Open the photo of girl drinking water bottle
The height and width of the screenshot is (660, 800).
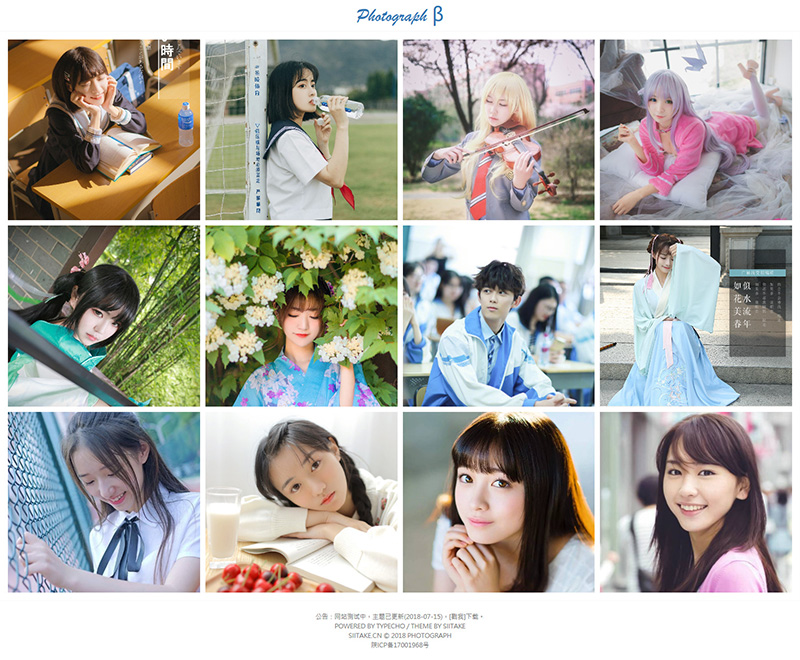pos(301,130)
